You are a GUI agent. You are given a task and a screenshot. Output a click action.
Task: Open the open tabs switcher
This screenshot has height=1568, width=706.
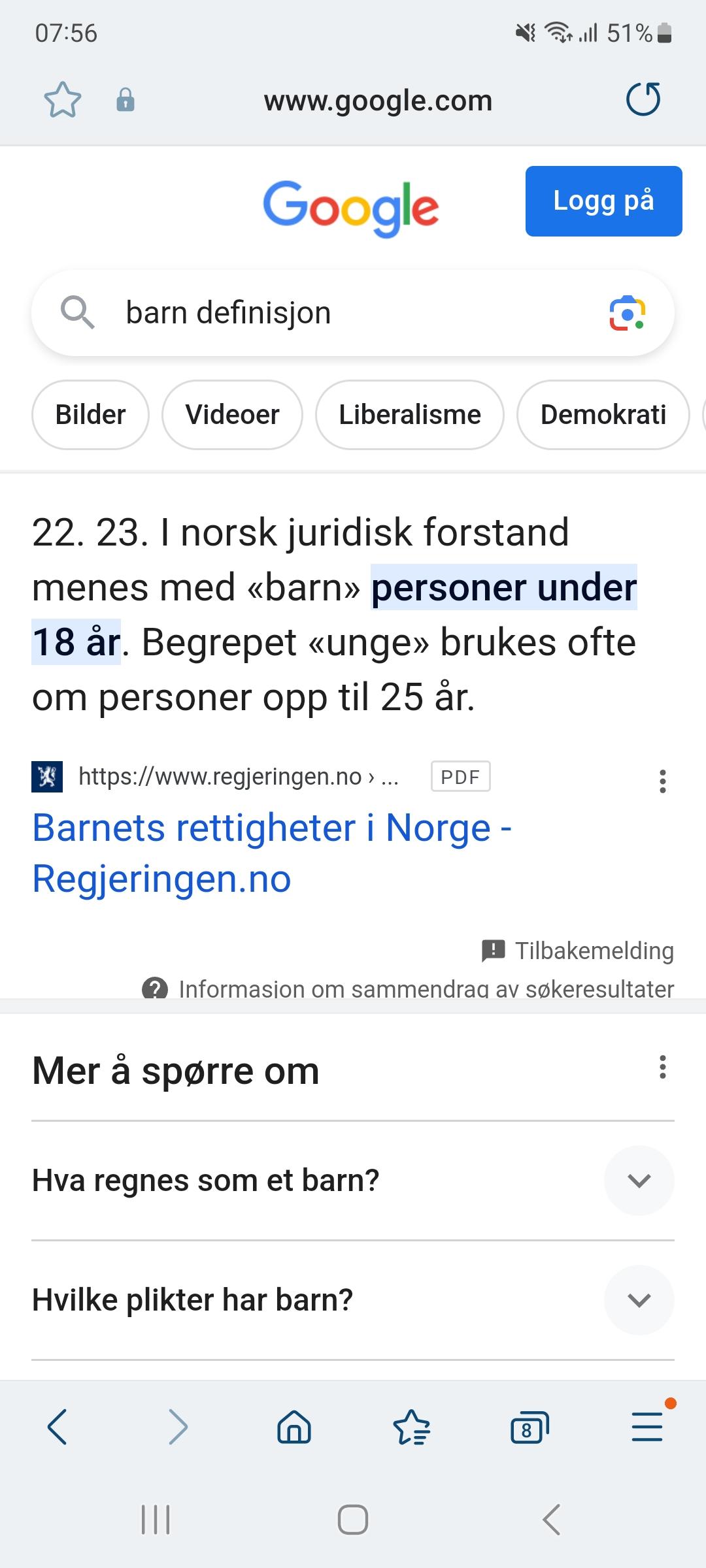click(x=529, y=1428)
